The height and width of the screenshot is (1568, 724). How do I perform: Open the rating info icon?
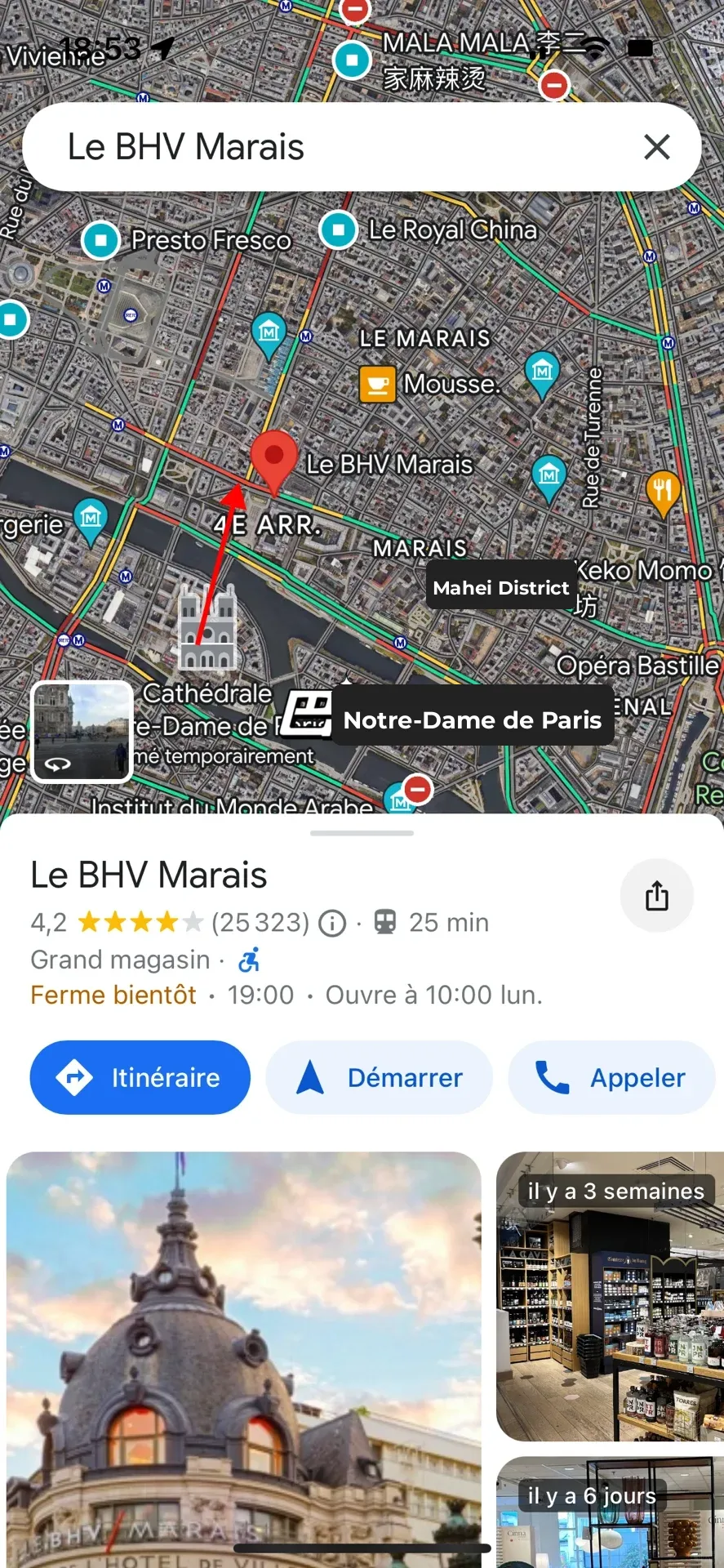[x=332, y=923]
